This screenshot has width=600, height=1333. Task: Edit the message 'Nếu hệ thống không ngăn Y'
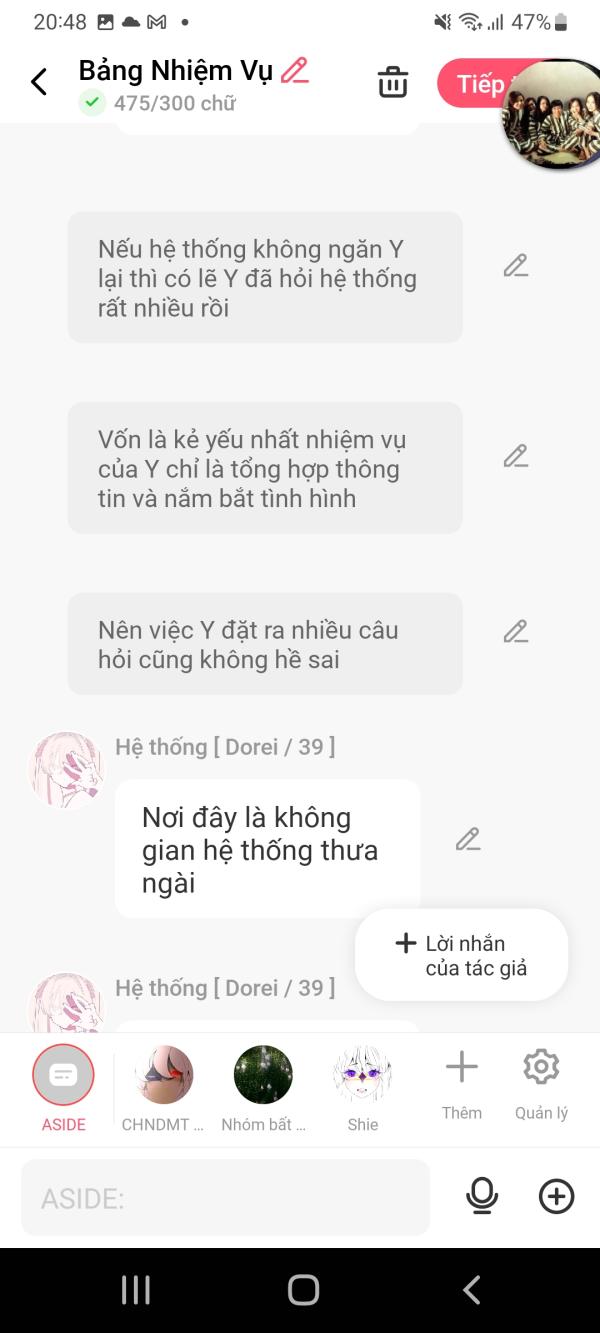[x=515, y=266]
